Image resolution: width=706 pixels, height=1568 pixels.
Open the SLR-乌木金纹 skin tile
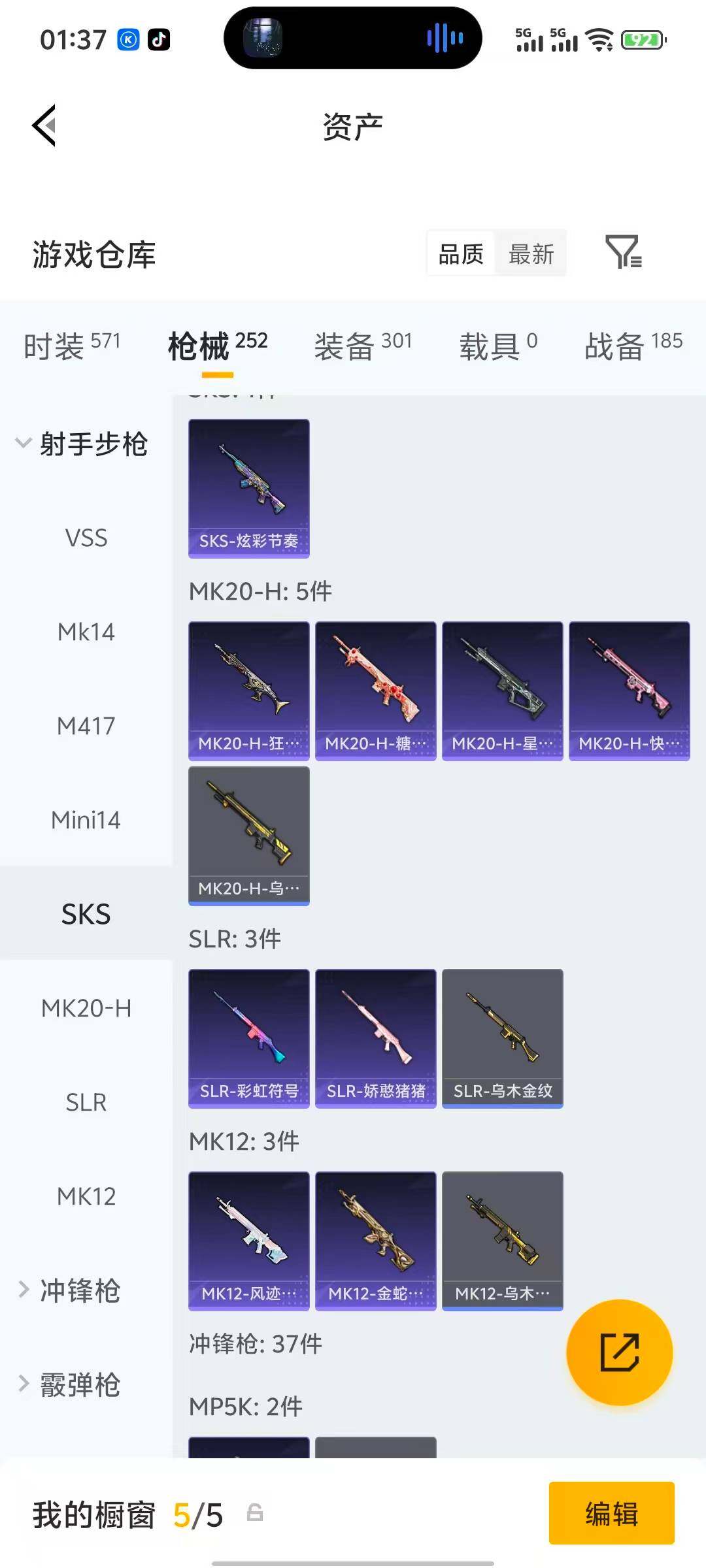502,1038
